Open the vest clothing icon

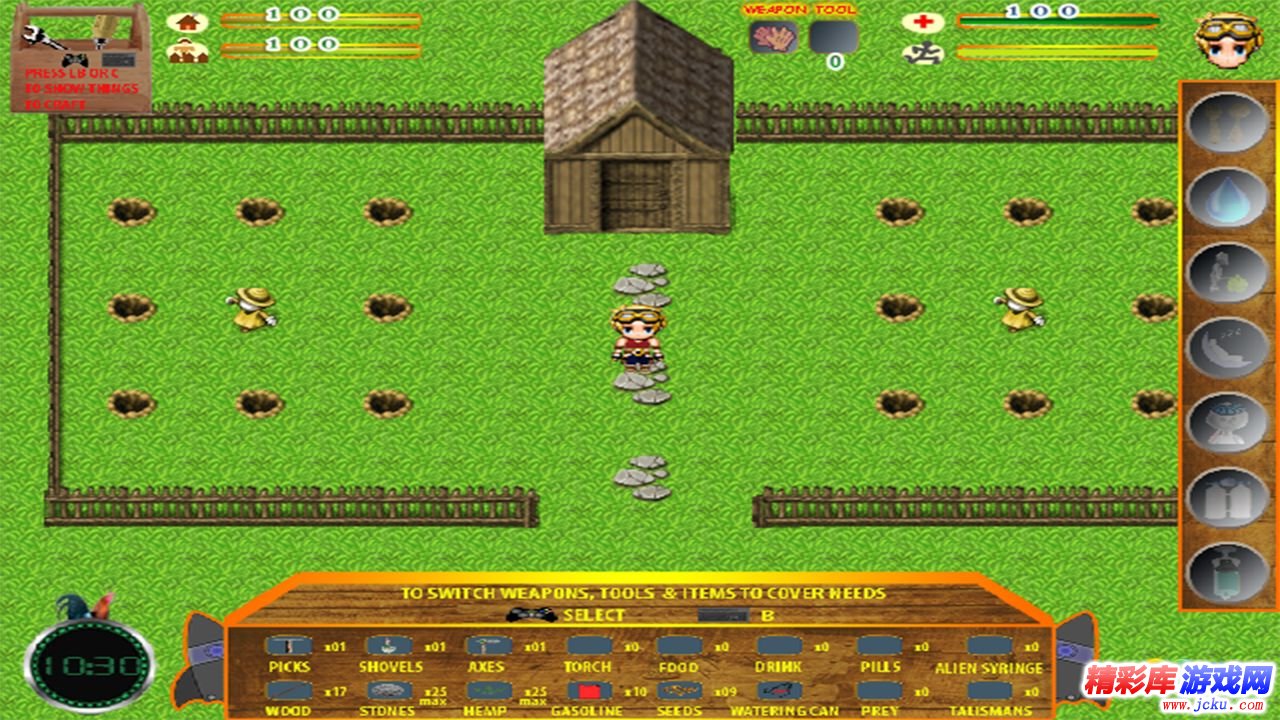click(x=1227, y=497)
